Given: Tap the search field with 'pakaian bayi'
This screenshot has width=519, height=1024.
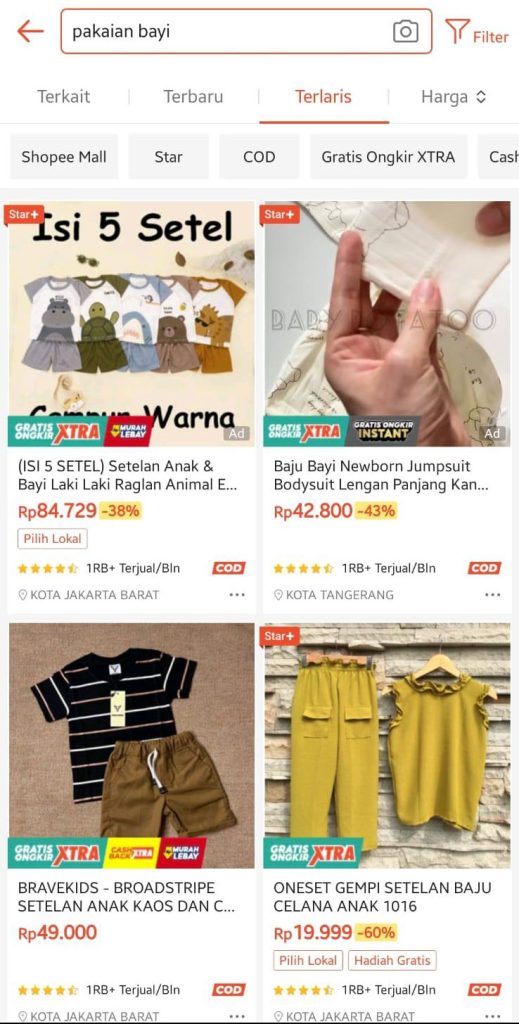Looking at the screenshot, I should pos(246,31).
